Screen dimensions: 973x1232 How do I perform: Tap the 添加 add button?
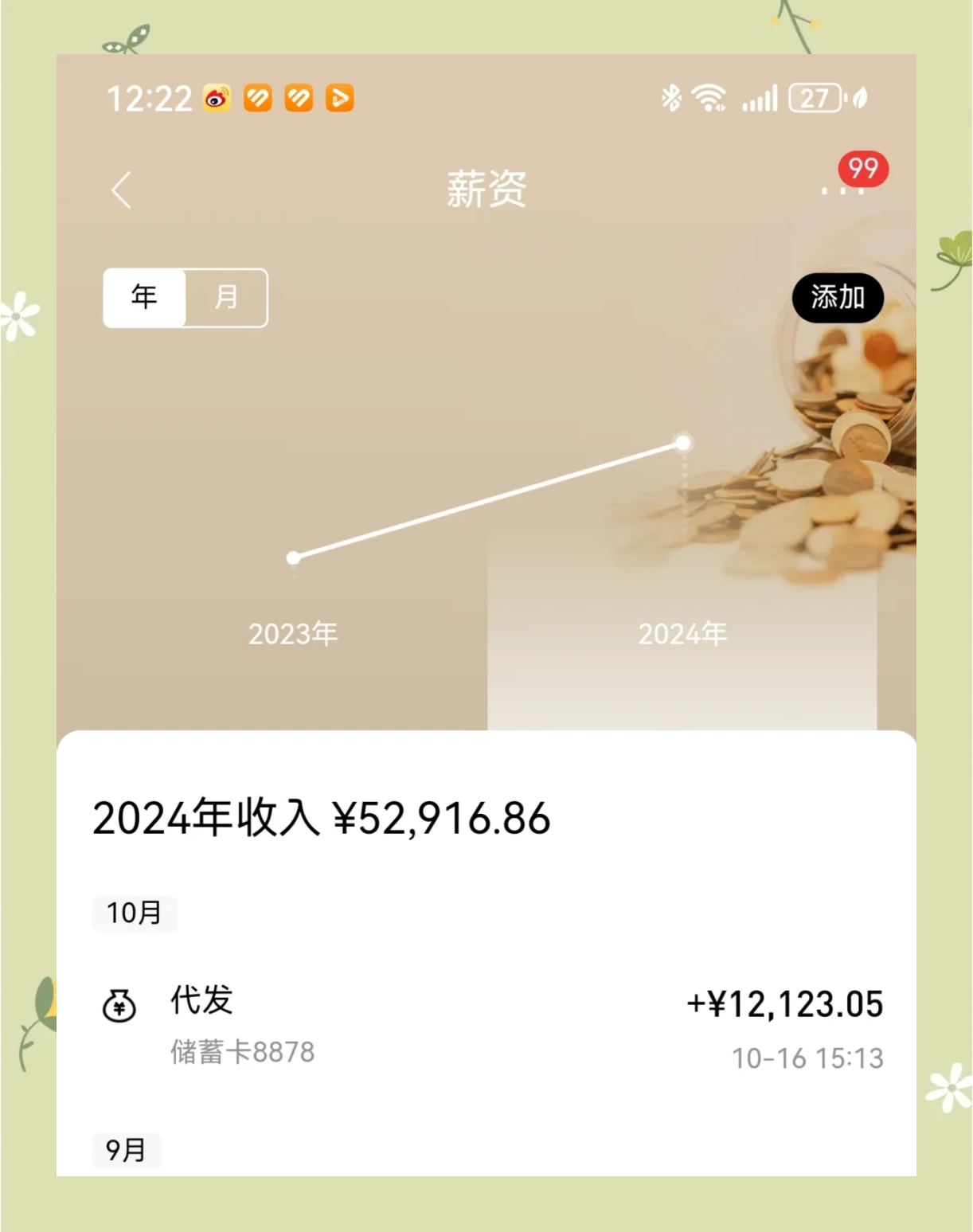pos(838,297)
